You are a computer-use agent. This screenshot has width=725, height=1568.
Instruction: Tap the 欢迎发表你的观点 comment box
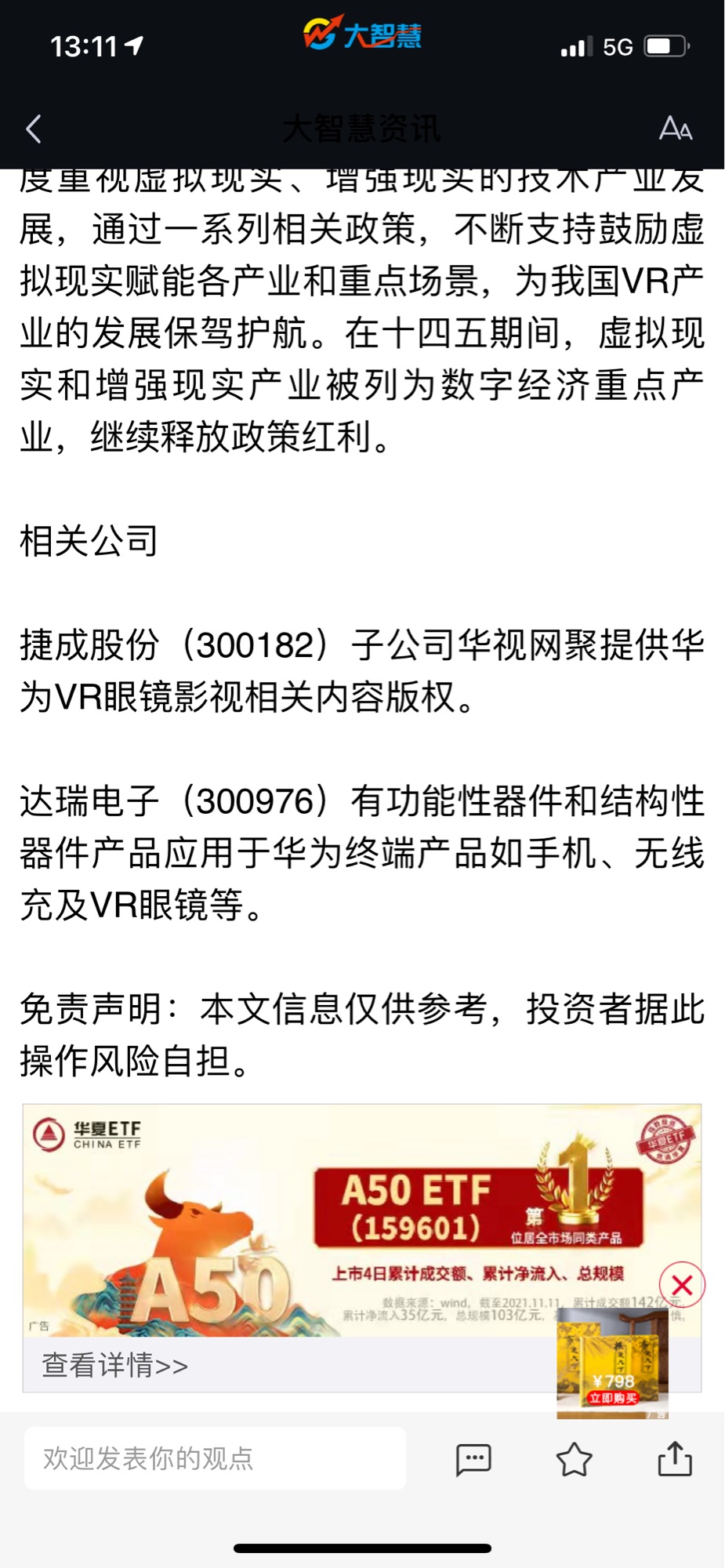(x=215, y=1458)
